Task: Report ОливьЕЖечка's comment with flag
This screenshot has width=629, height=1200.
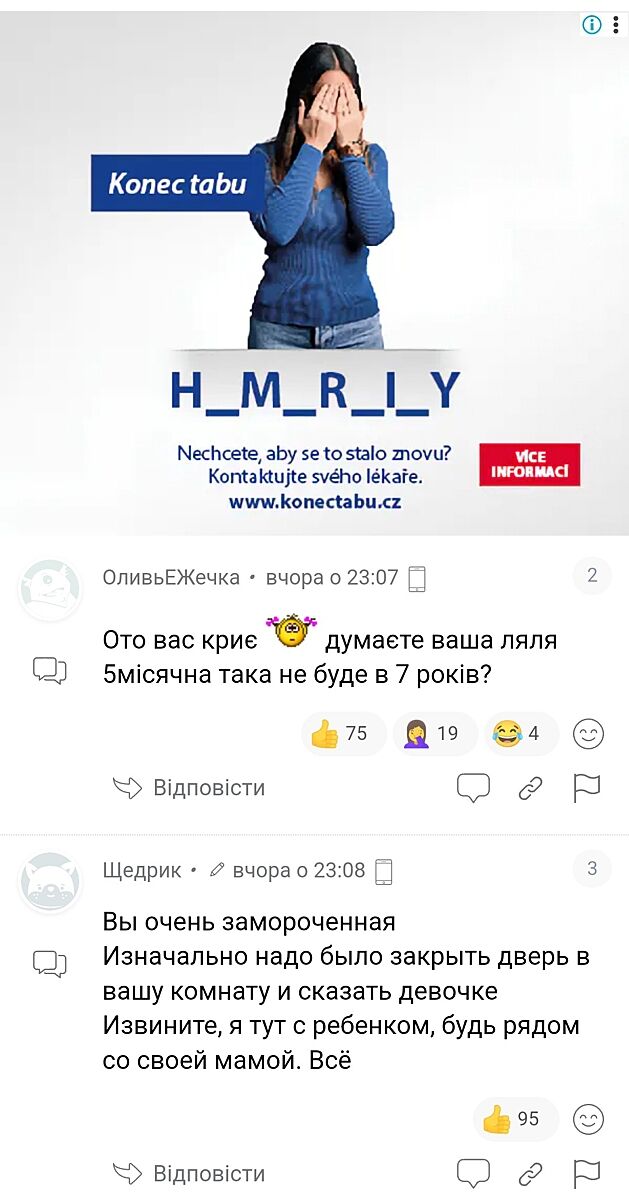Action: [x=587, y=788]
